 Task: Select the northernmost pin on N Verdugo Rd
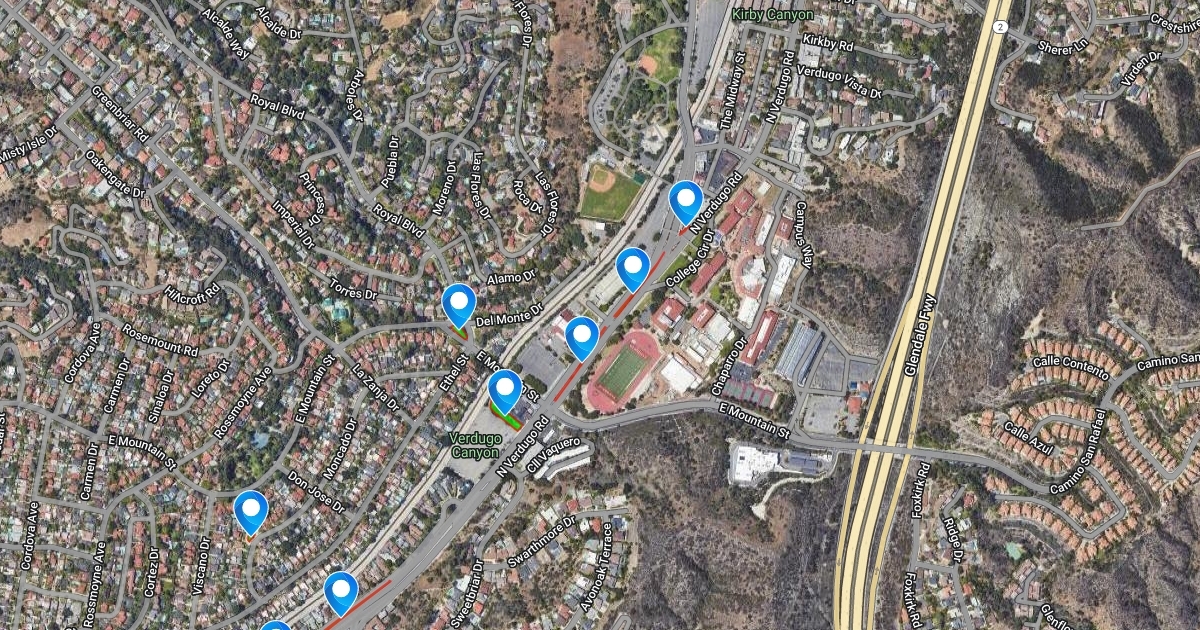[686, 200]
